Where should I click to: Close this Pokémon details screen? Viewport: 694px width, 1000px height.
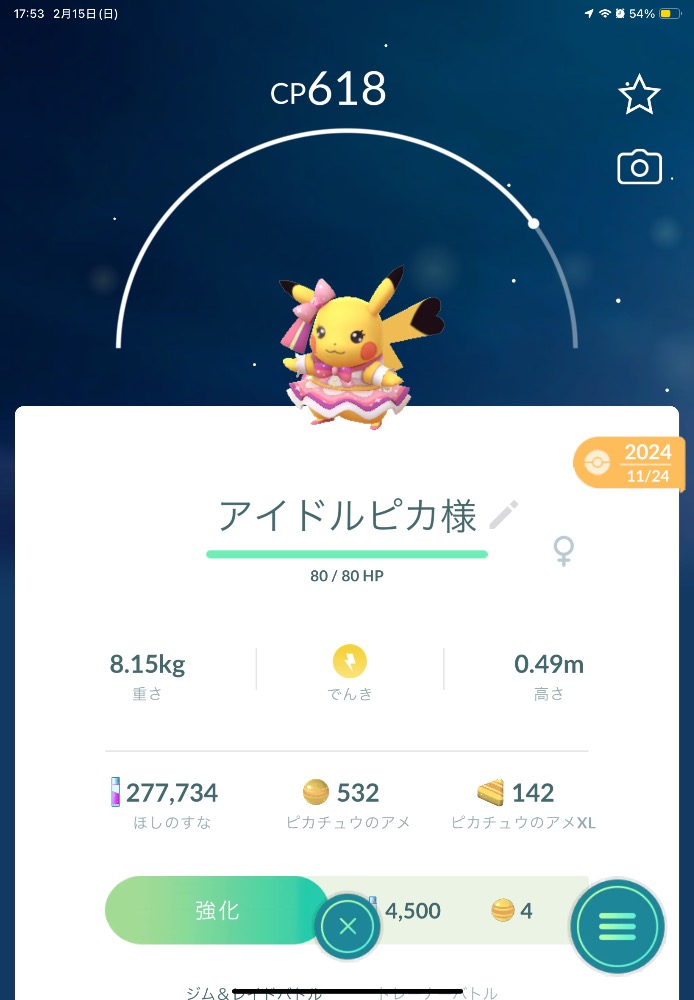click(x=347, y=927)
